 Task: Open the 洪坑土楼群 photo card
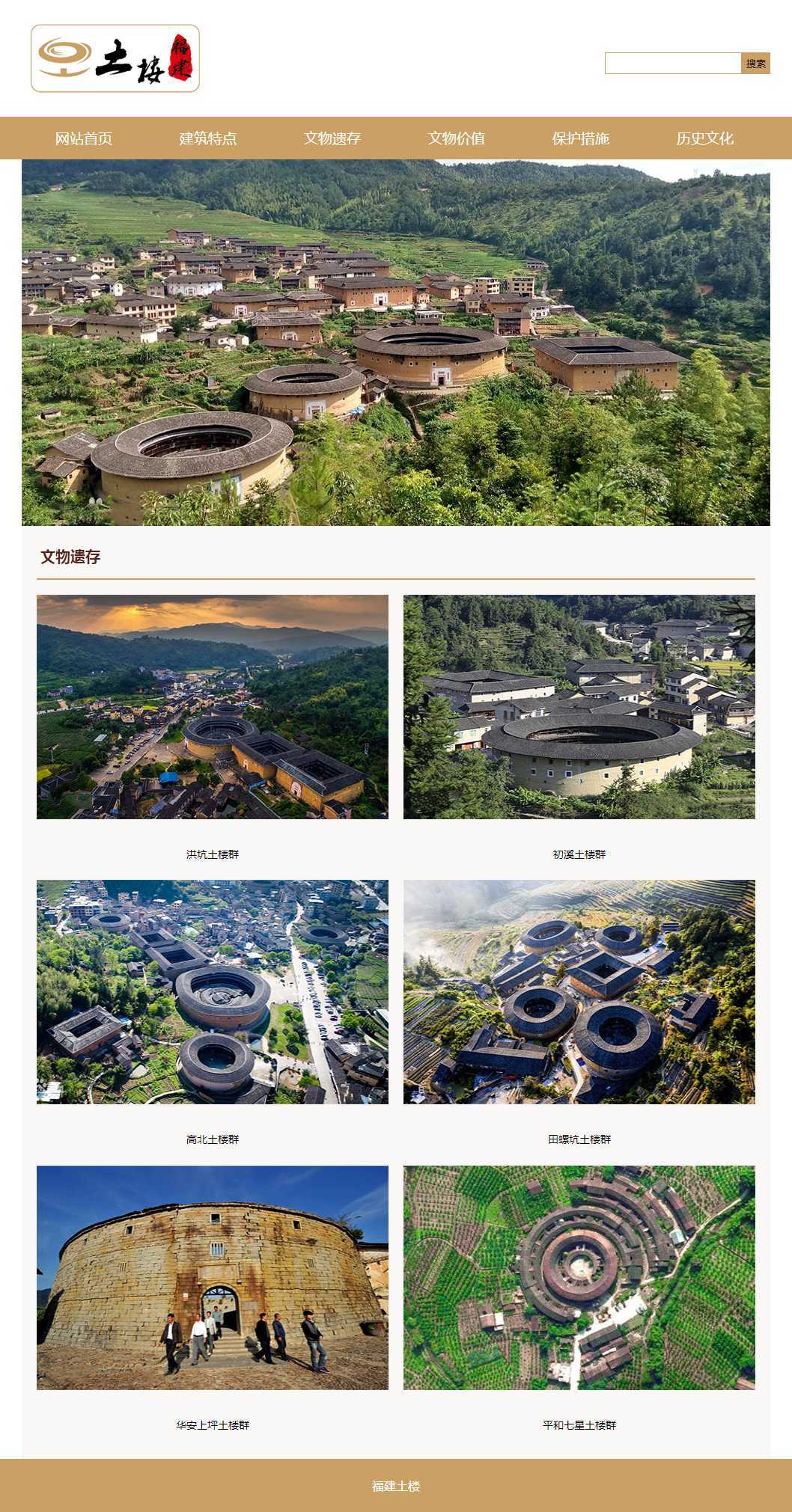[213, 707]
